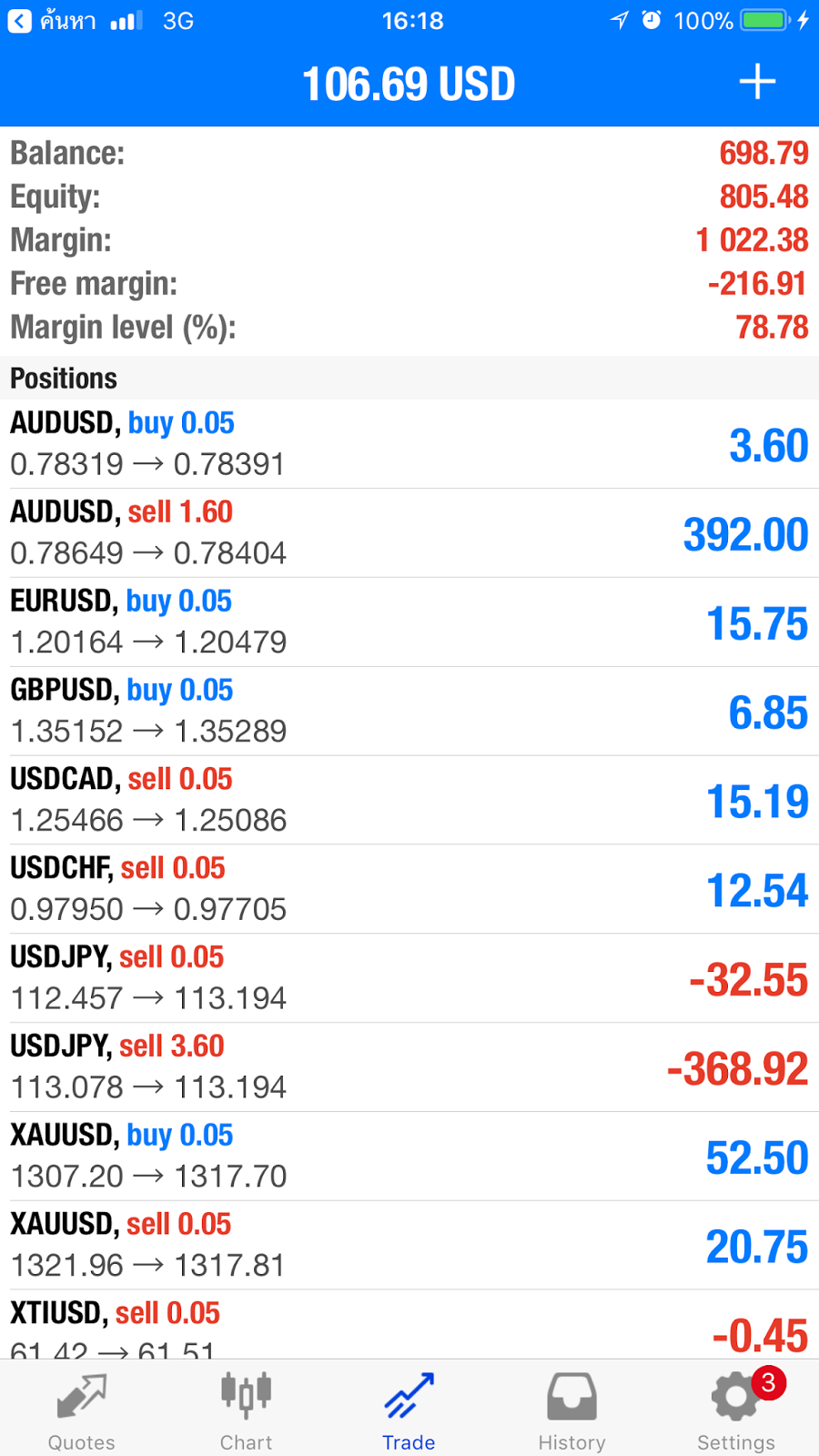Image resolution: width=819 pixels, height=1456 pixels.
Task: Select the USDCHF sell 0.05 position
Action: coord(409,890)
